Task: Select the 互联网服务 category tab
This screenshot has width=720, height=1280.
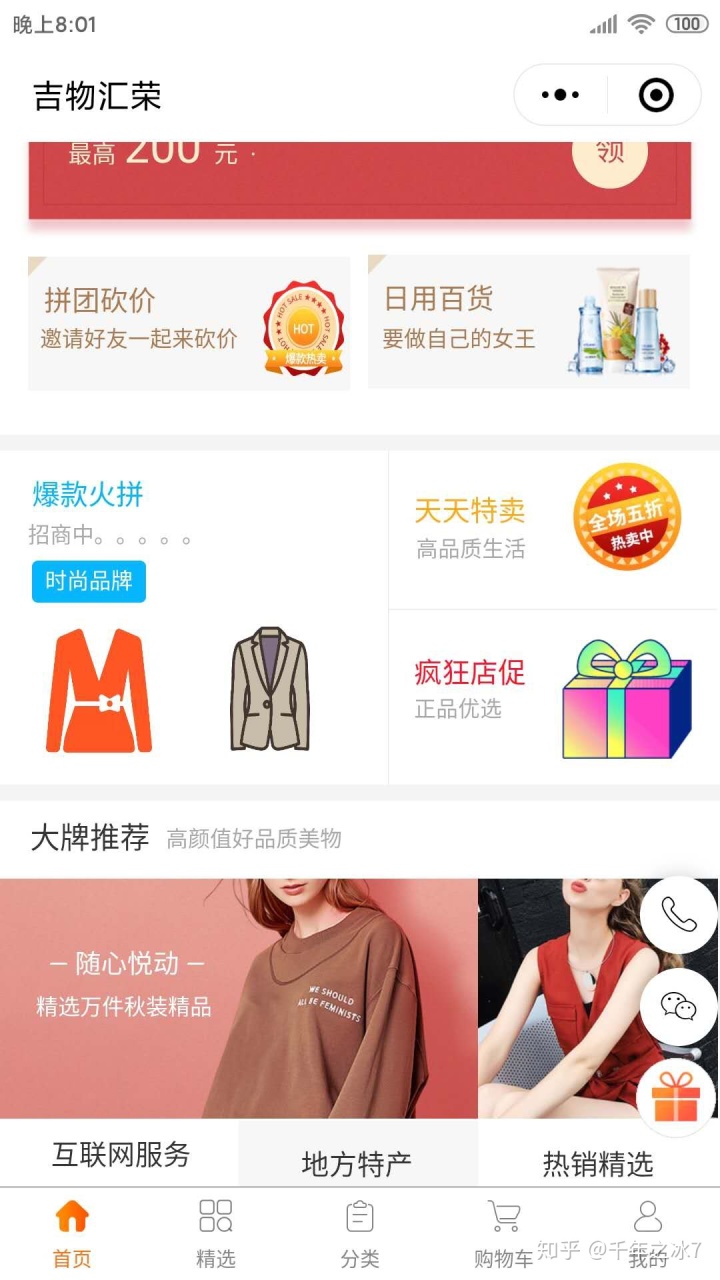Action: click(120, 1155)
